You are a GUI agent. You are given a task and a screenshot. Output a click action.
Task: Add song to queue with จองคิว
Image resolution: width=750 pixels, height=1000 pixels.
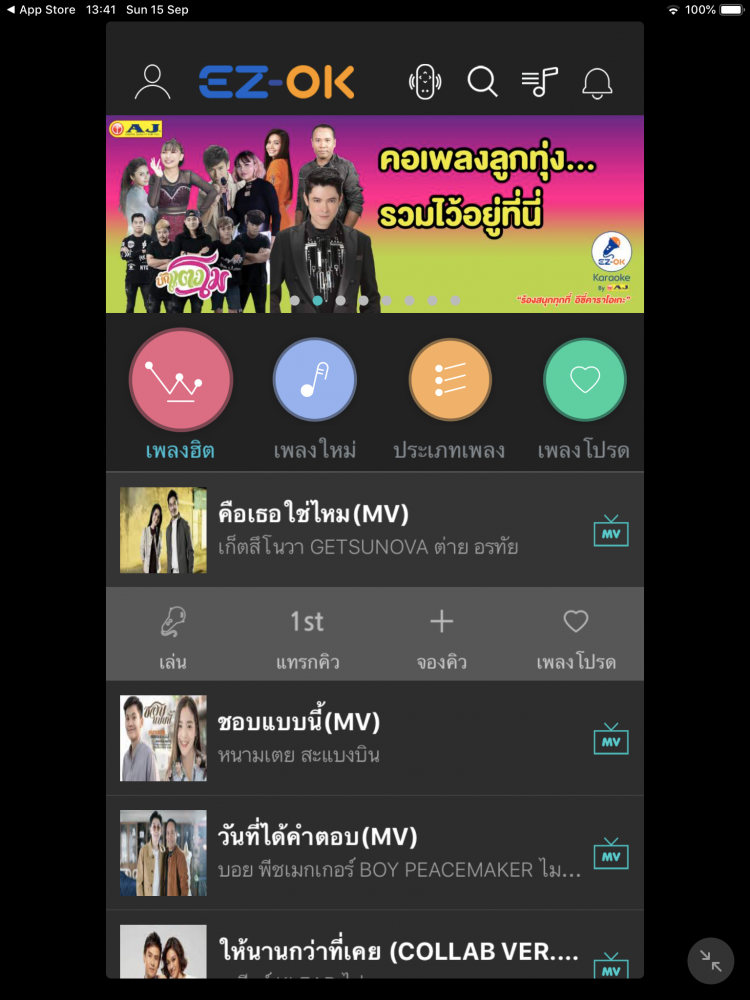tap(441, 636)
